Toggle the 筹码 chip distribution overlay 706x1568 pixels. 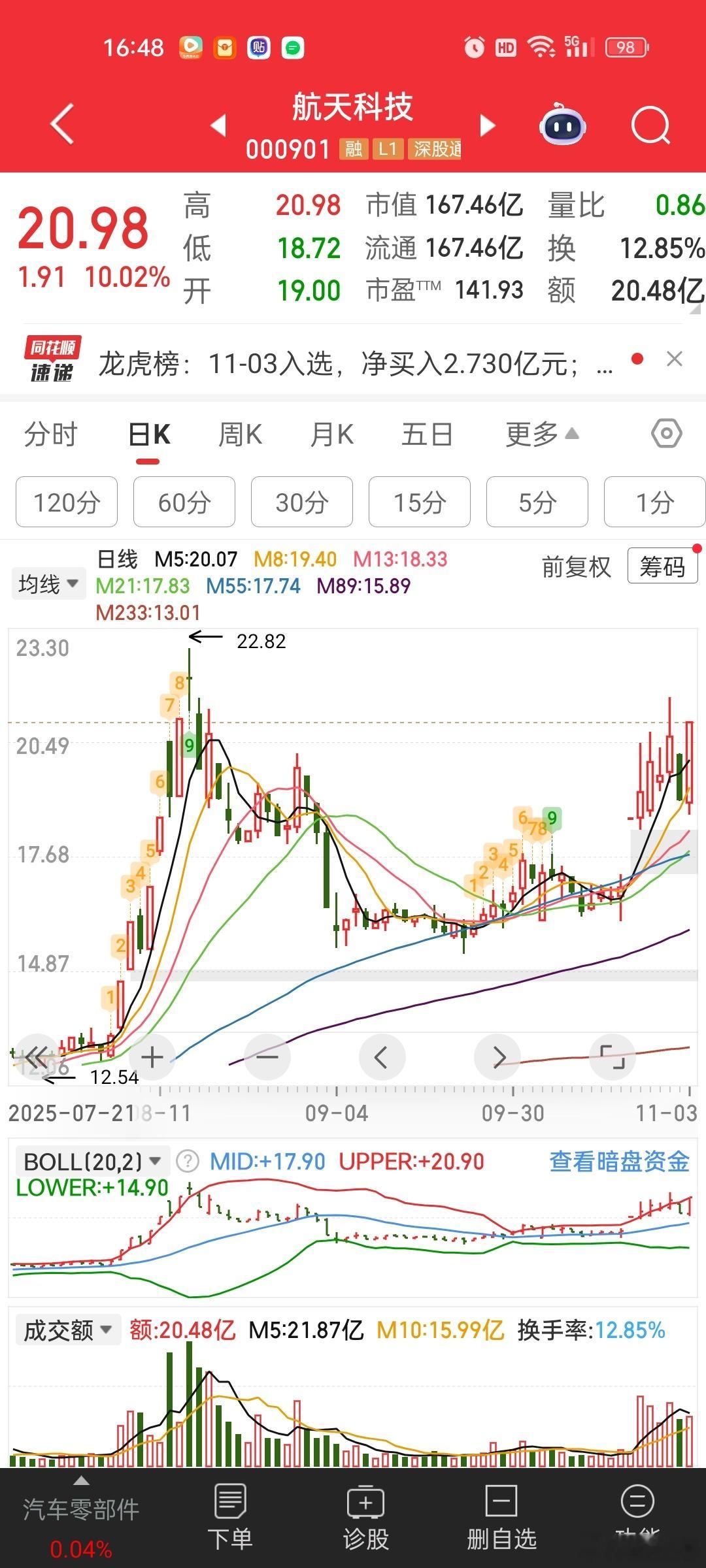(662, 567)
